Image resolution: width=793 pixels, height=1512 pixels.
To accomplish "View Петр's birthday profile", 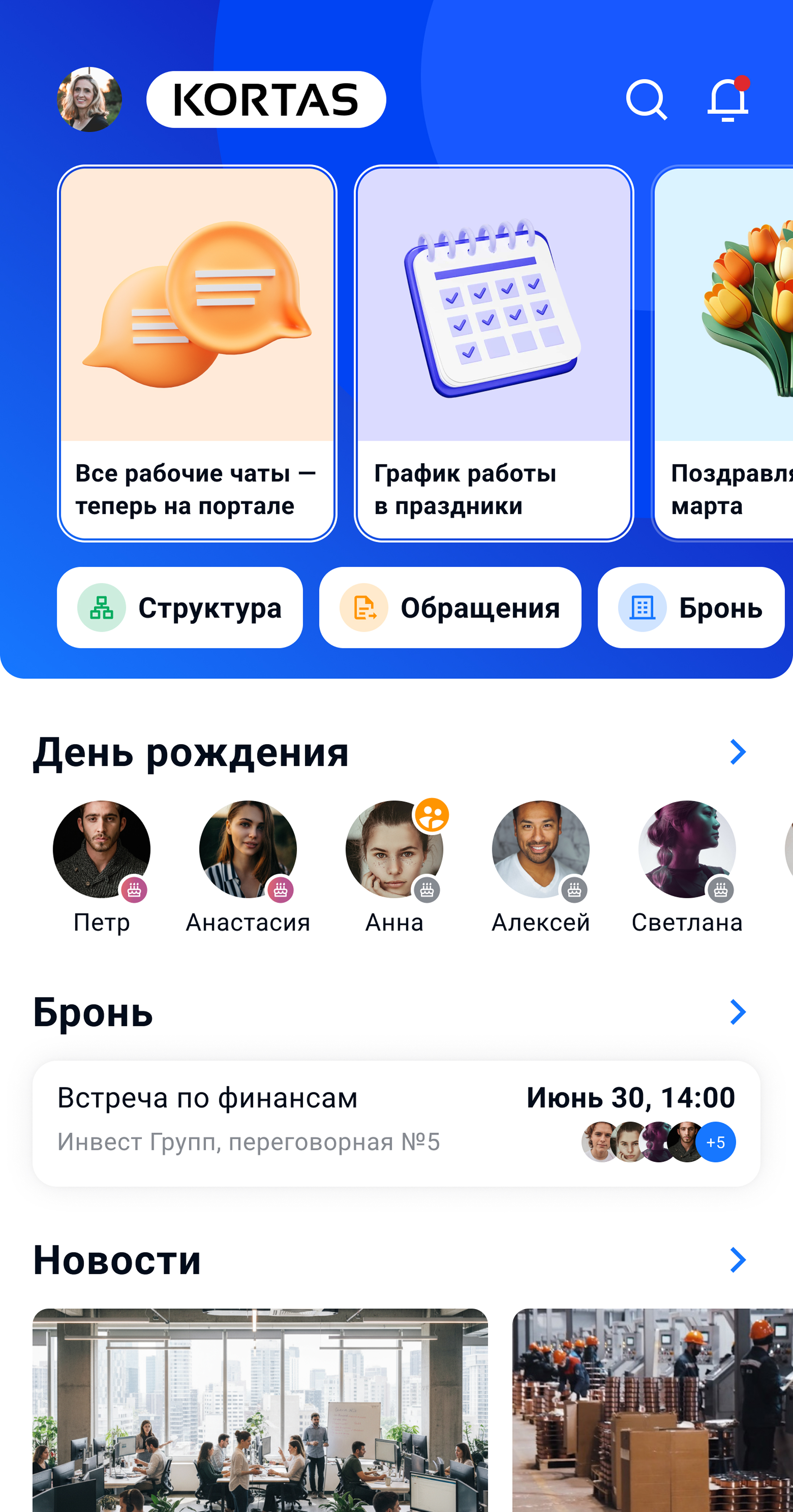I will click(102, 850).
